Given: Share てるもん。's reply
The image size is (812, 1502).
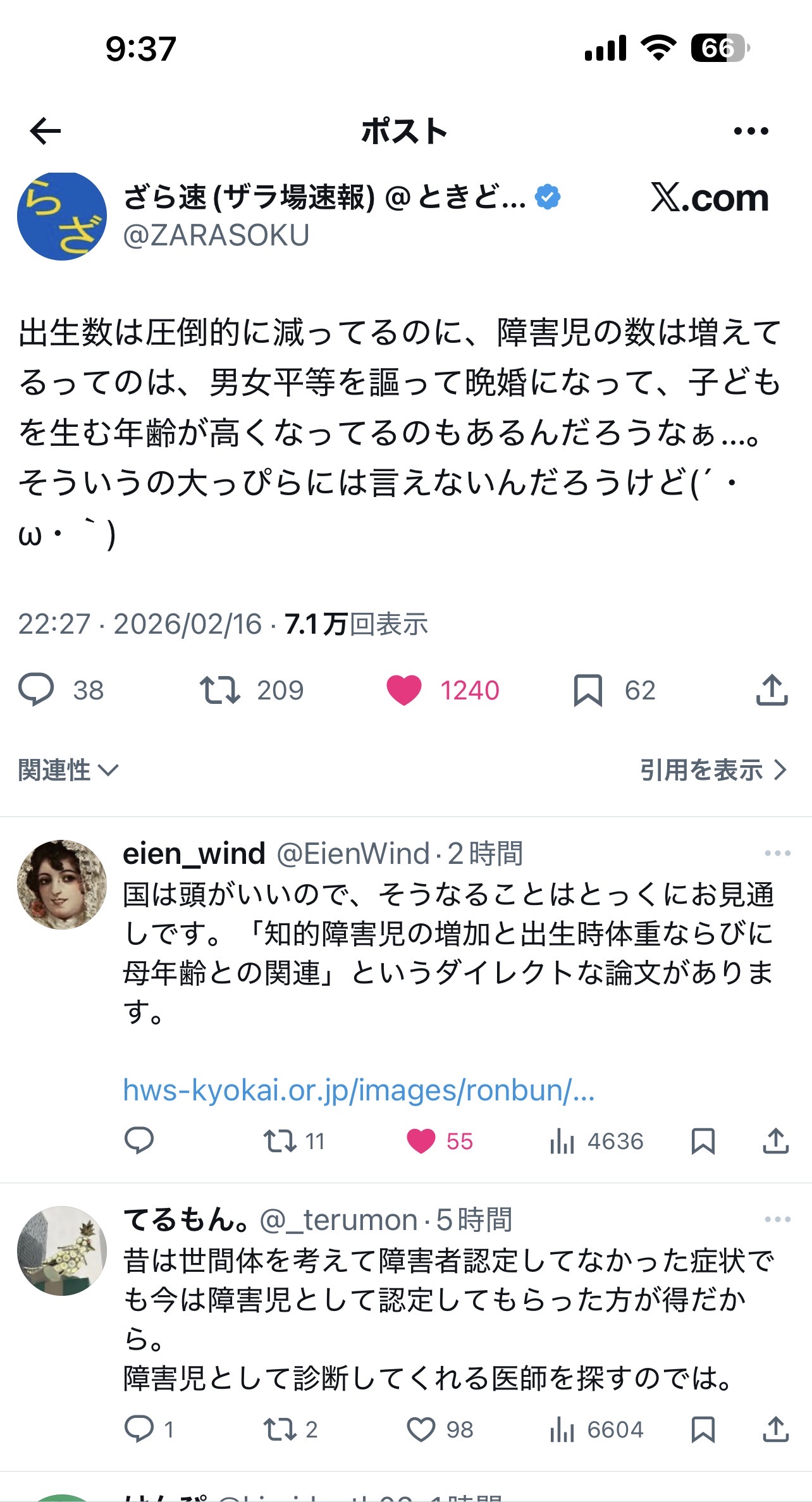Looking at the screenshot, I should 775,1429.
